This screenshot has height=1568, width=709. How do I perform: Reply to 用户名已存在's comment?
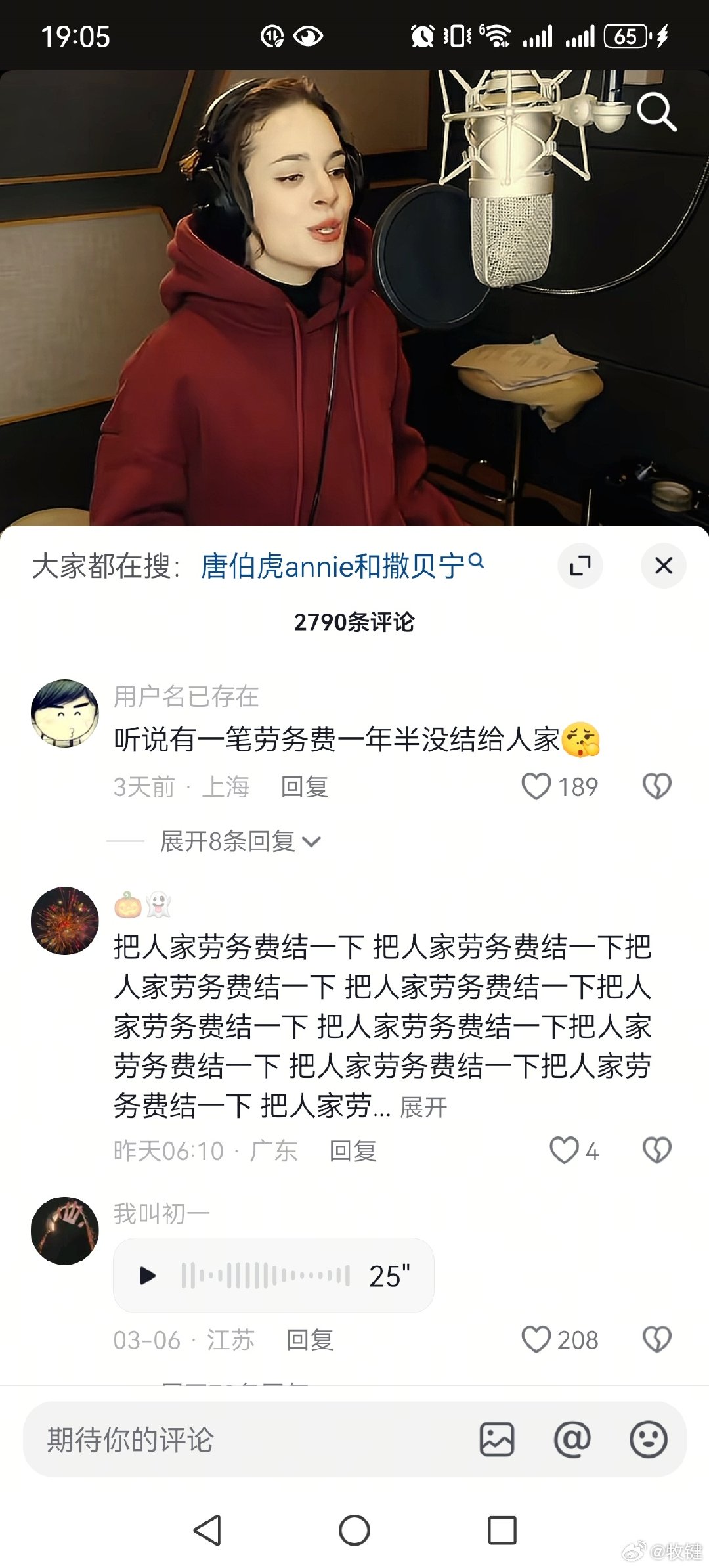click(305, 787)
